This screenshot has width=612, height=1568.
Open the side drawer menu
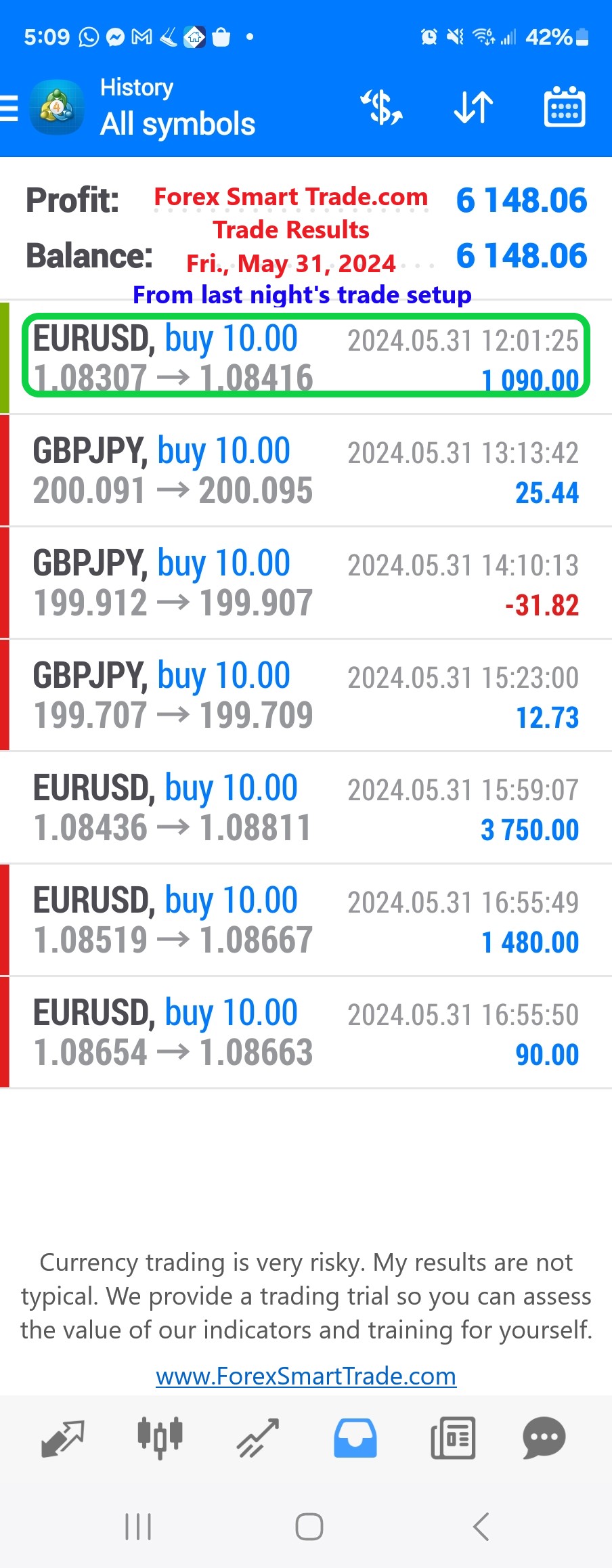coord(9,108)
